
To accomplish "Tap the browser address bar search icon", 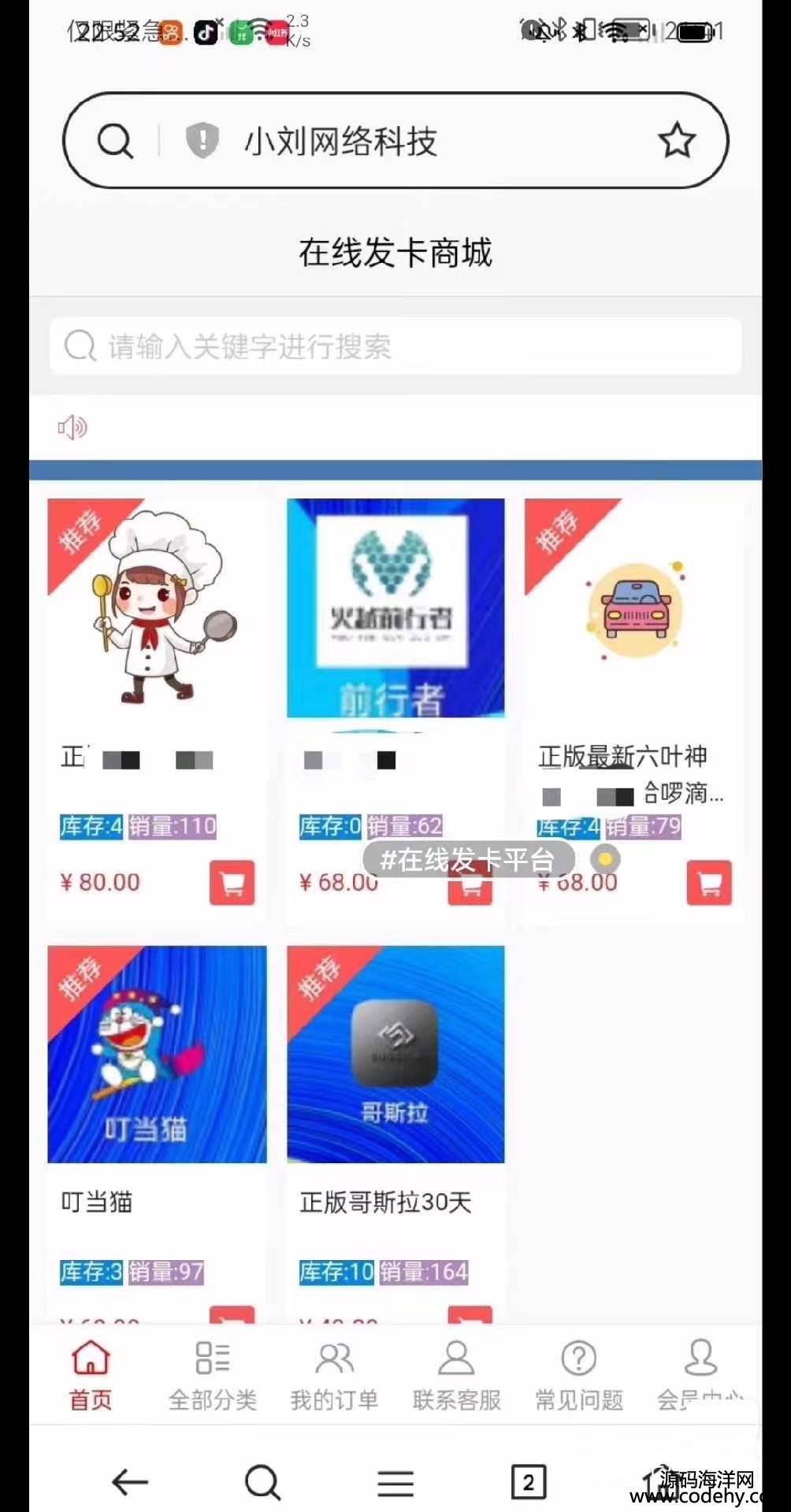I will tap(115, 141).
